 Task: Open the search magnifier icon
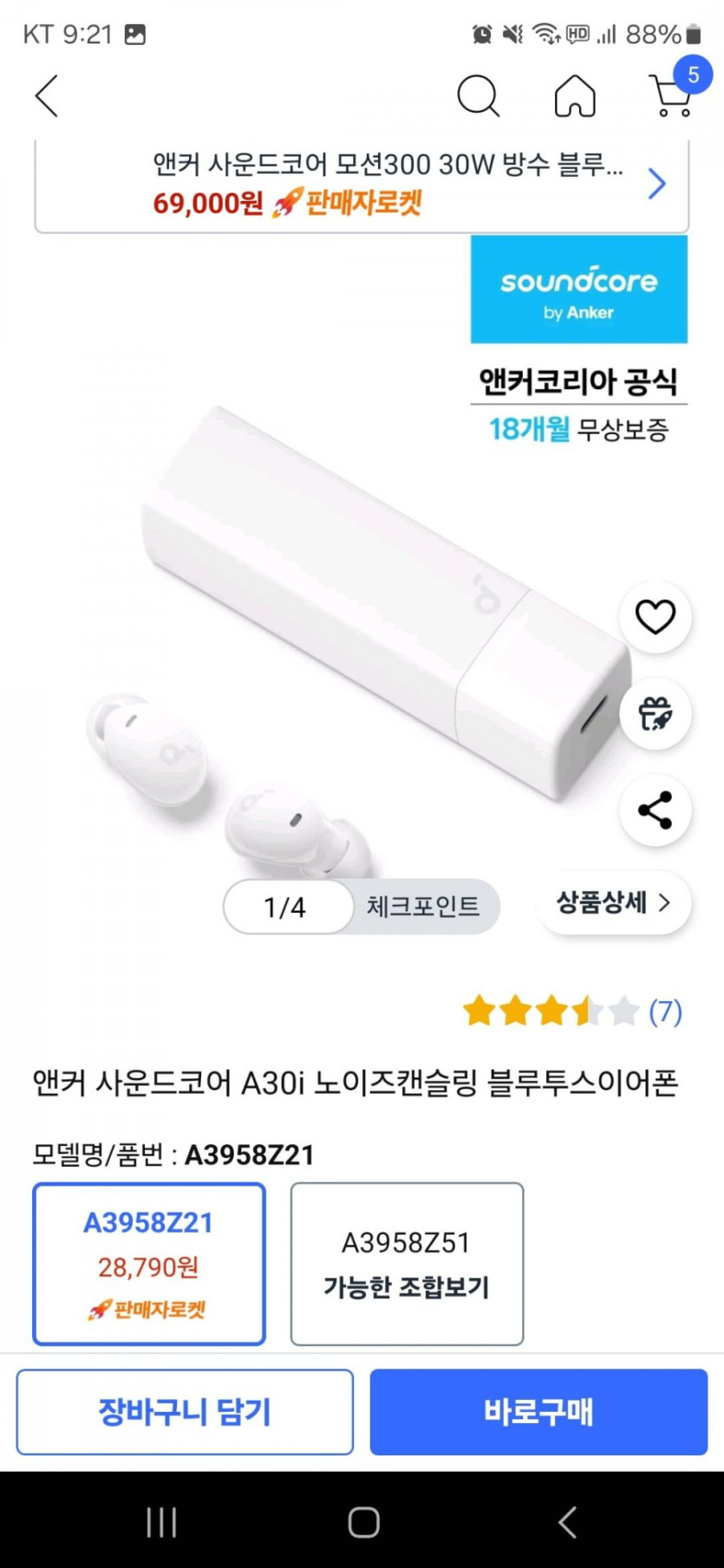pyautogui.click(x=478, y=95)
